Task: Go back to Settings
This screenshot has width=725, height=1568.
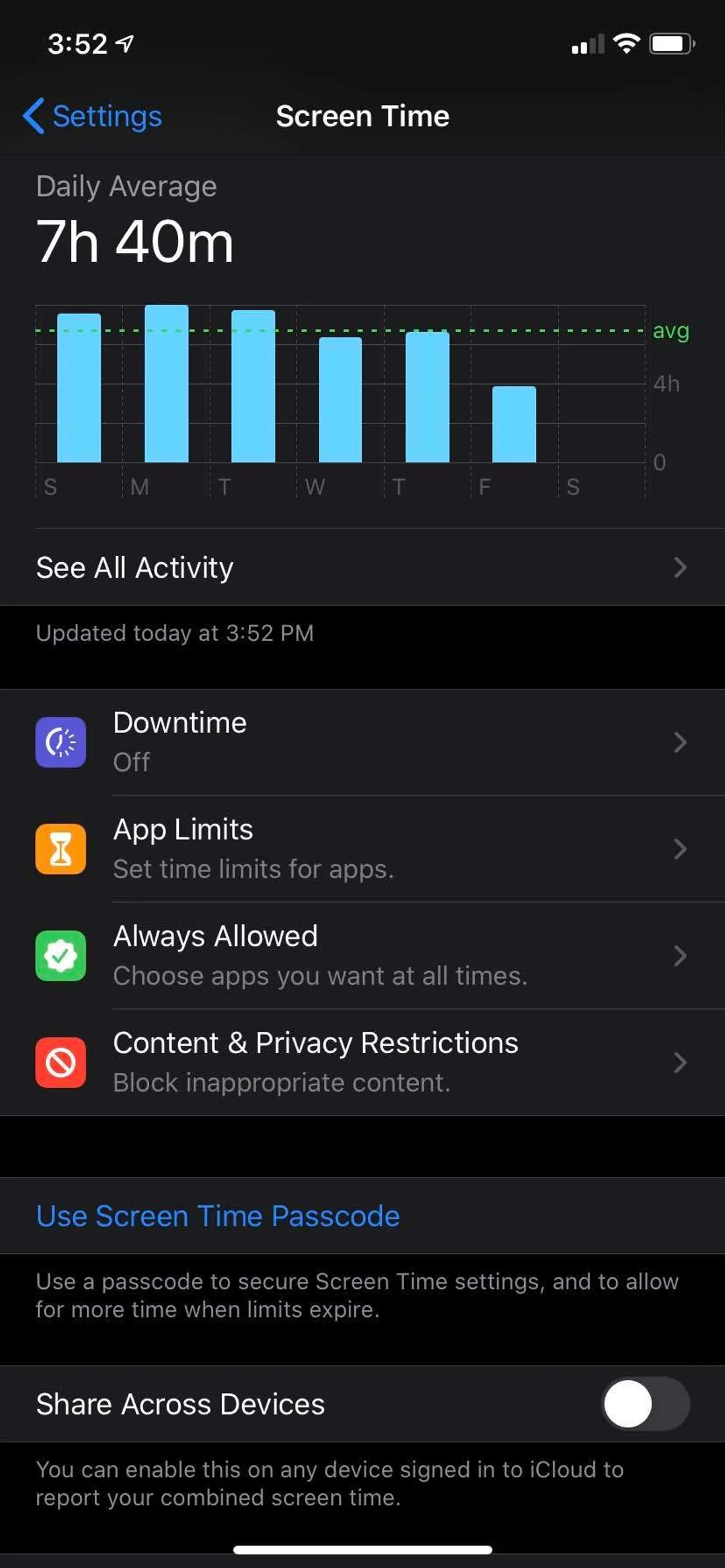Action: tap(92, 117)
